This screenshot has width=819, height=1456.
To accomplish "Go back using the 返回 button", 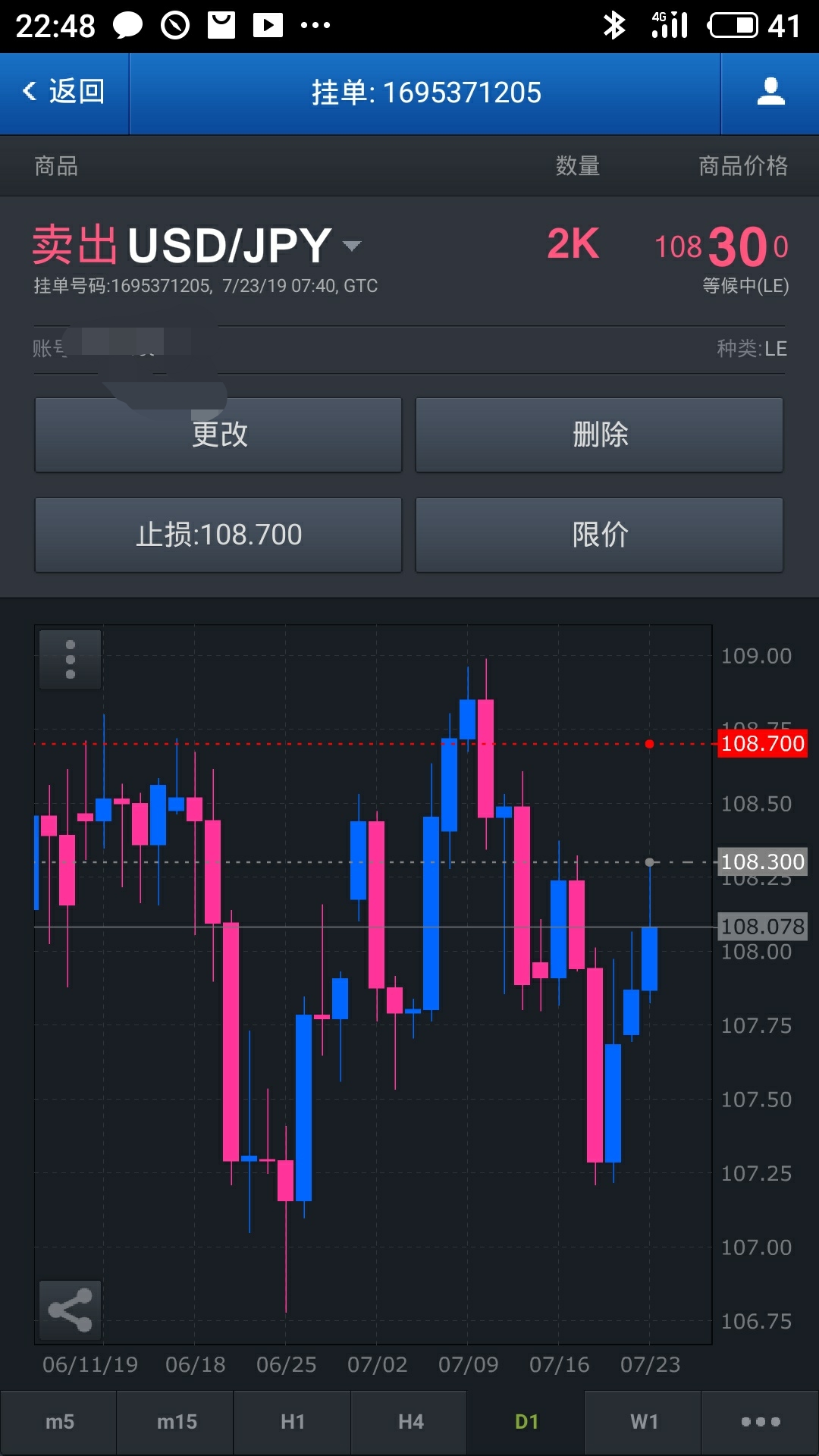I will click(x=64, y=92).
